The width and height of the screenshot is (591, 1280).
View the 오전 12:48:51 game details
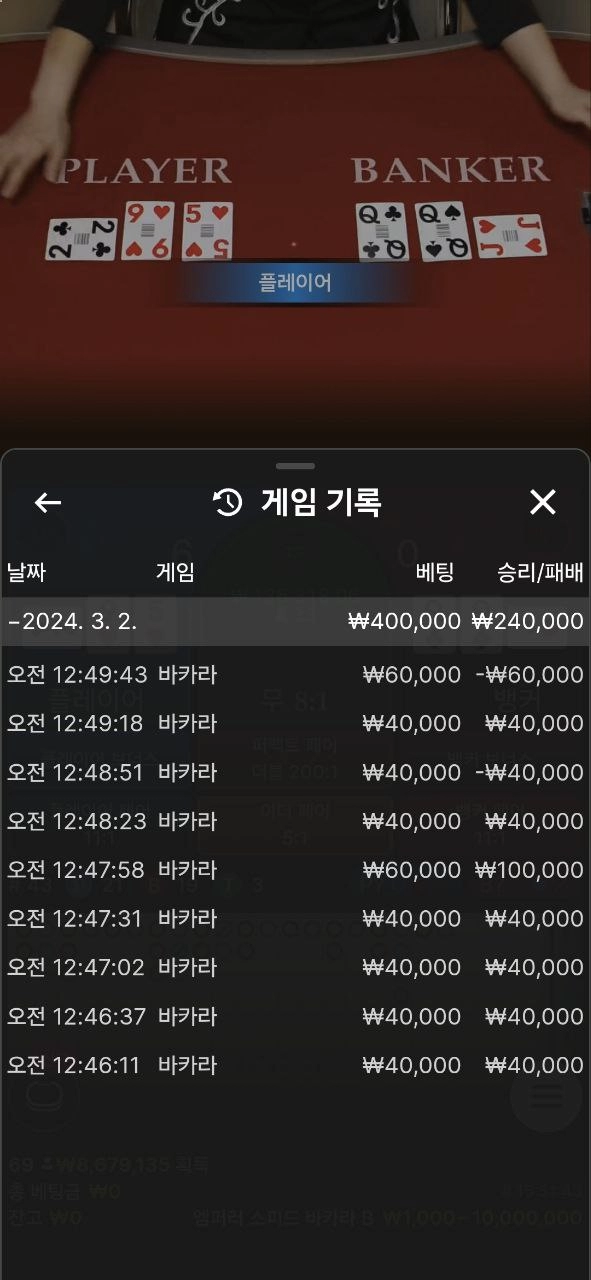(x=295, y=772)
